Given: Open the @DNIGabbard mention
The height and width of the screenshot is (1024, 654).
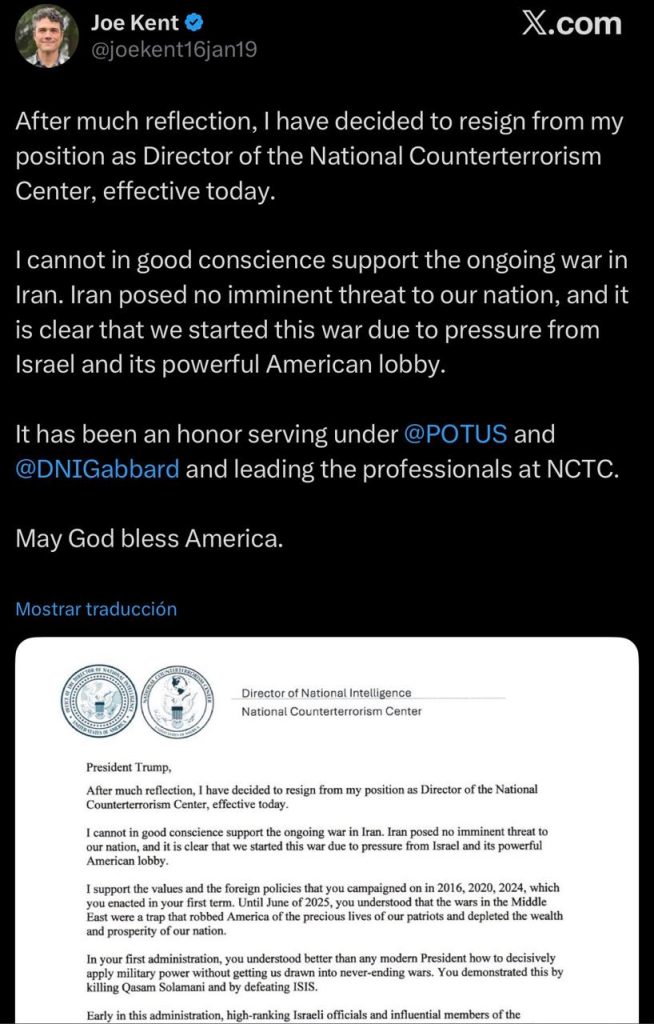Looking at the screenshot, I should (98, 468).
